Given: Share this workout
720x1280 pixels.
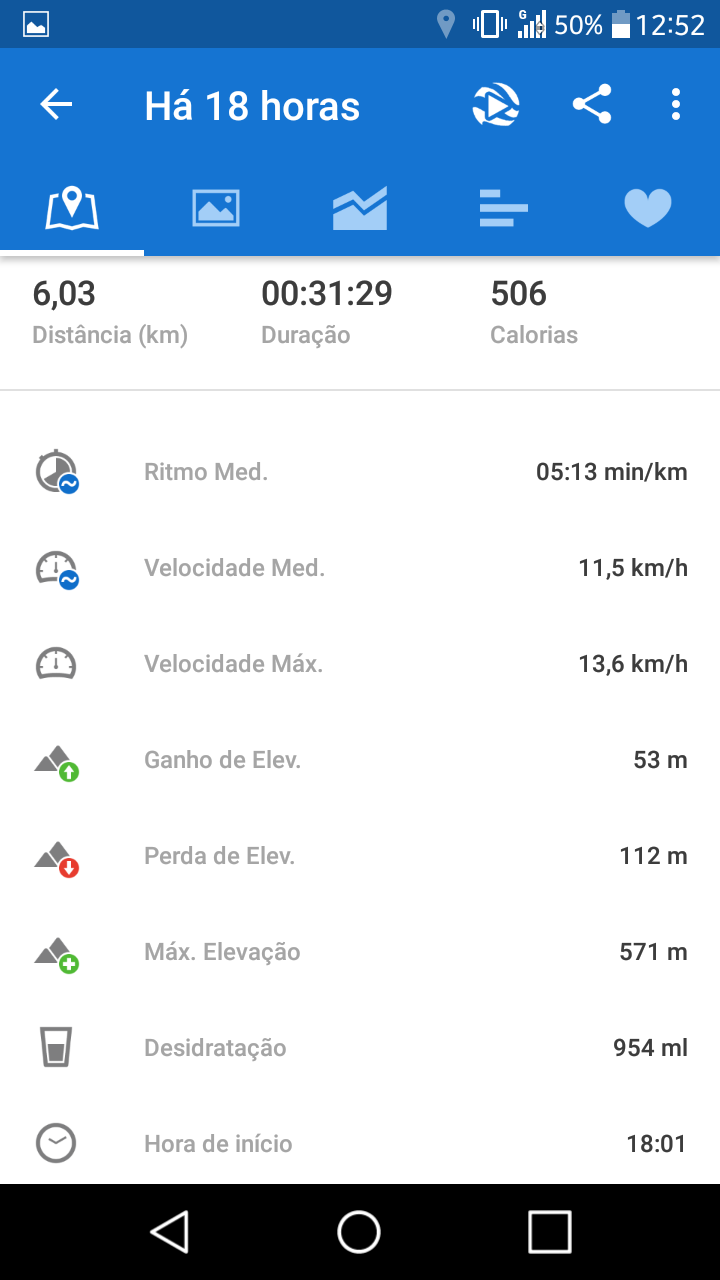Looking at the screenshot, I should click(592, 105).
